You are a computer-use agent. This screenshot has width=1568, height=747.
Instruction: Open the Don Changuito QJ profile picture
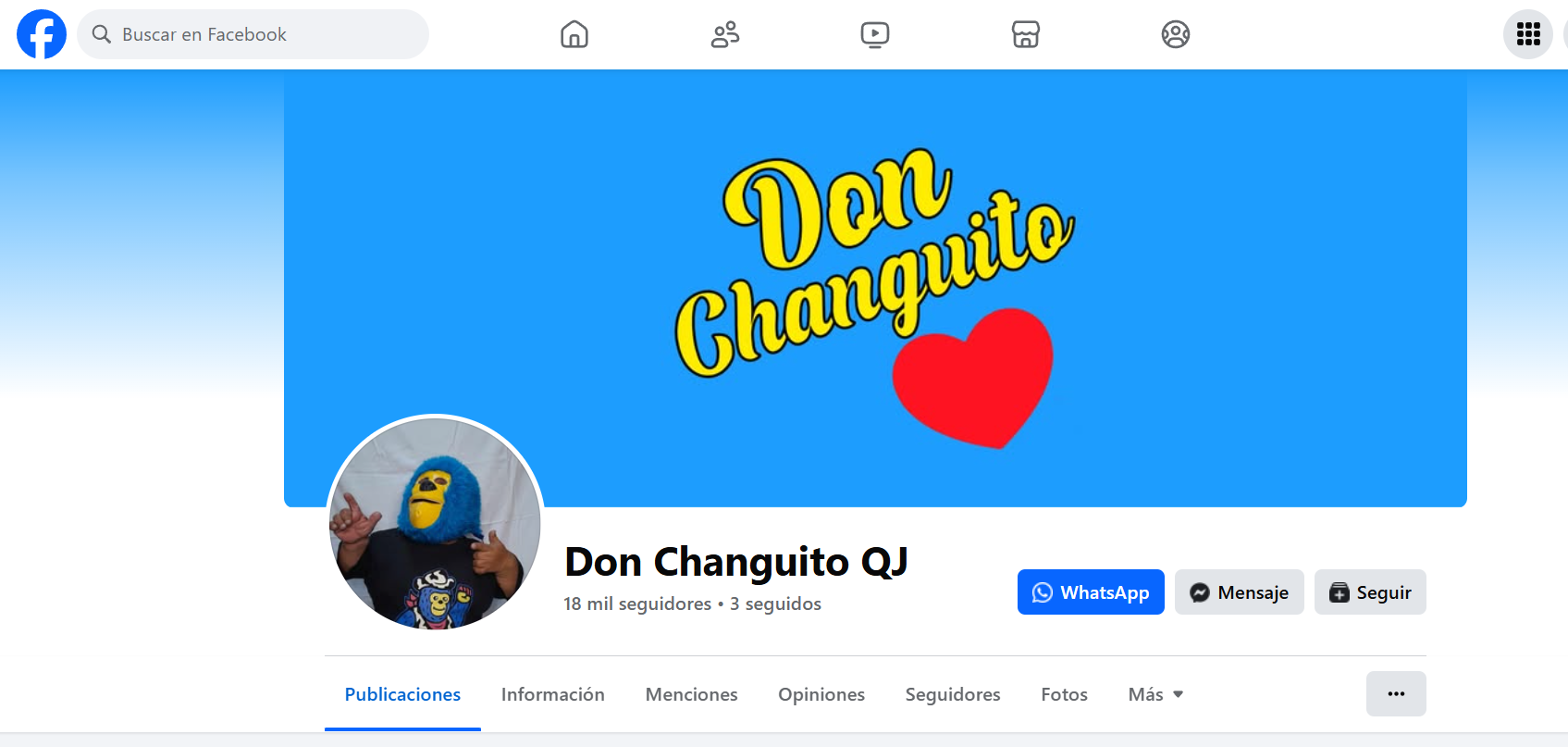(435, 523)
